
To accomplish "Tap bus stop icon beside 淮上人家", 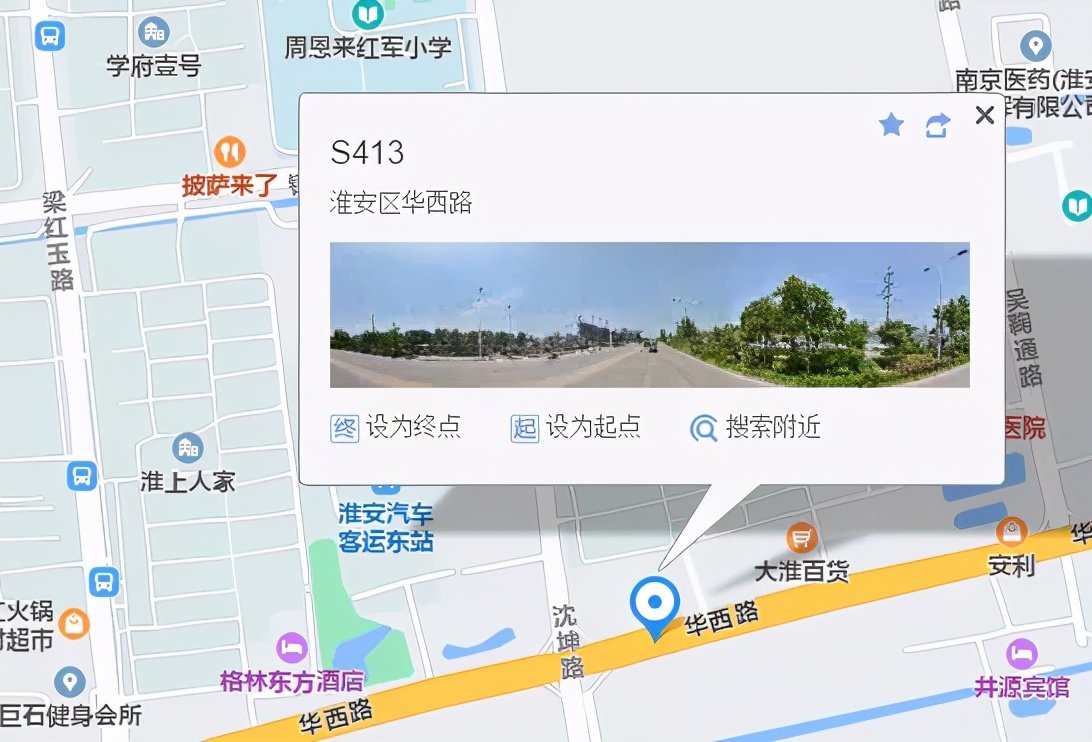I will click(x=83, y=476).
